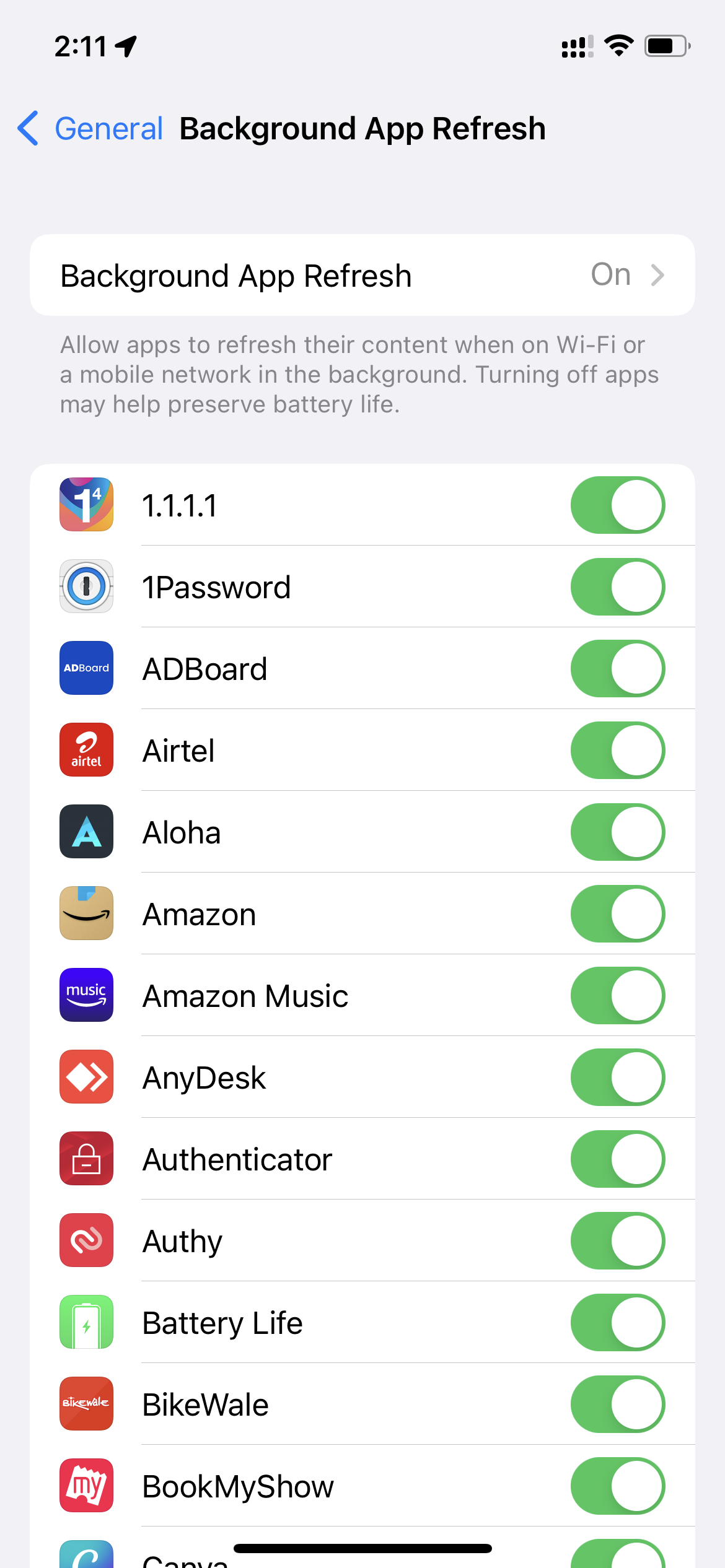Toggle ADBoard background refresh
The height and width of the screenshot is (1568, 725).
[x=617, y=669]
